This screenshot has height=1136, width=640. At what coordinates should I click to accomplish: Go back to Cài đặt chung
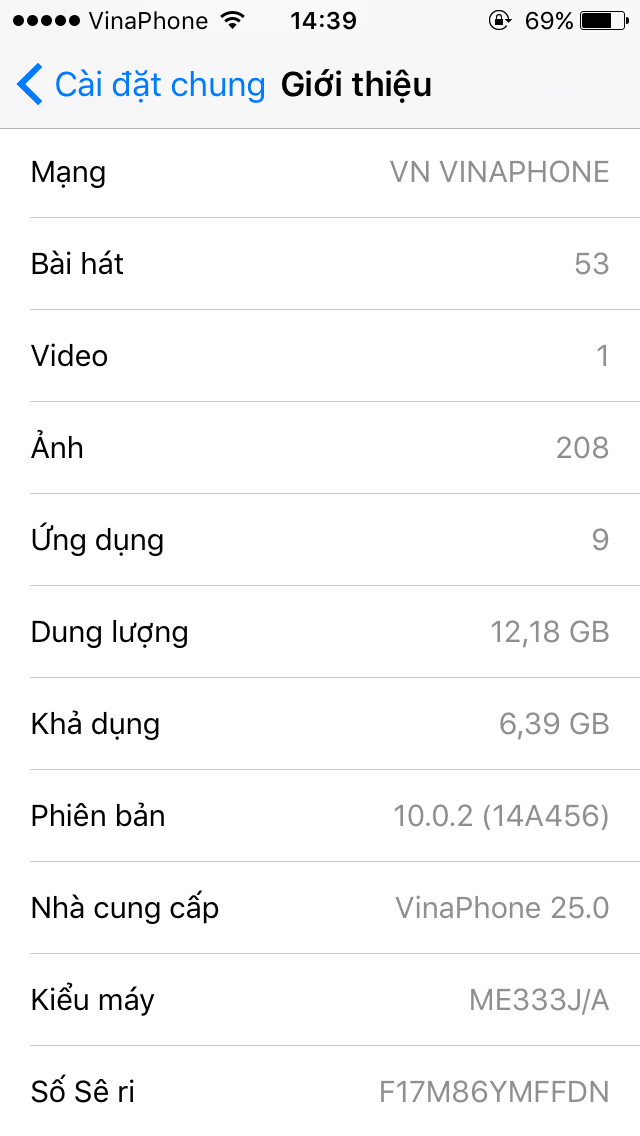coord(140,85)
